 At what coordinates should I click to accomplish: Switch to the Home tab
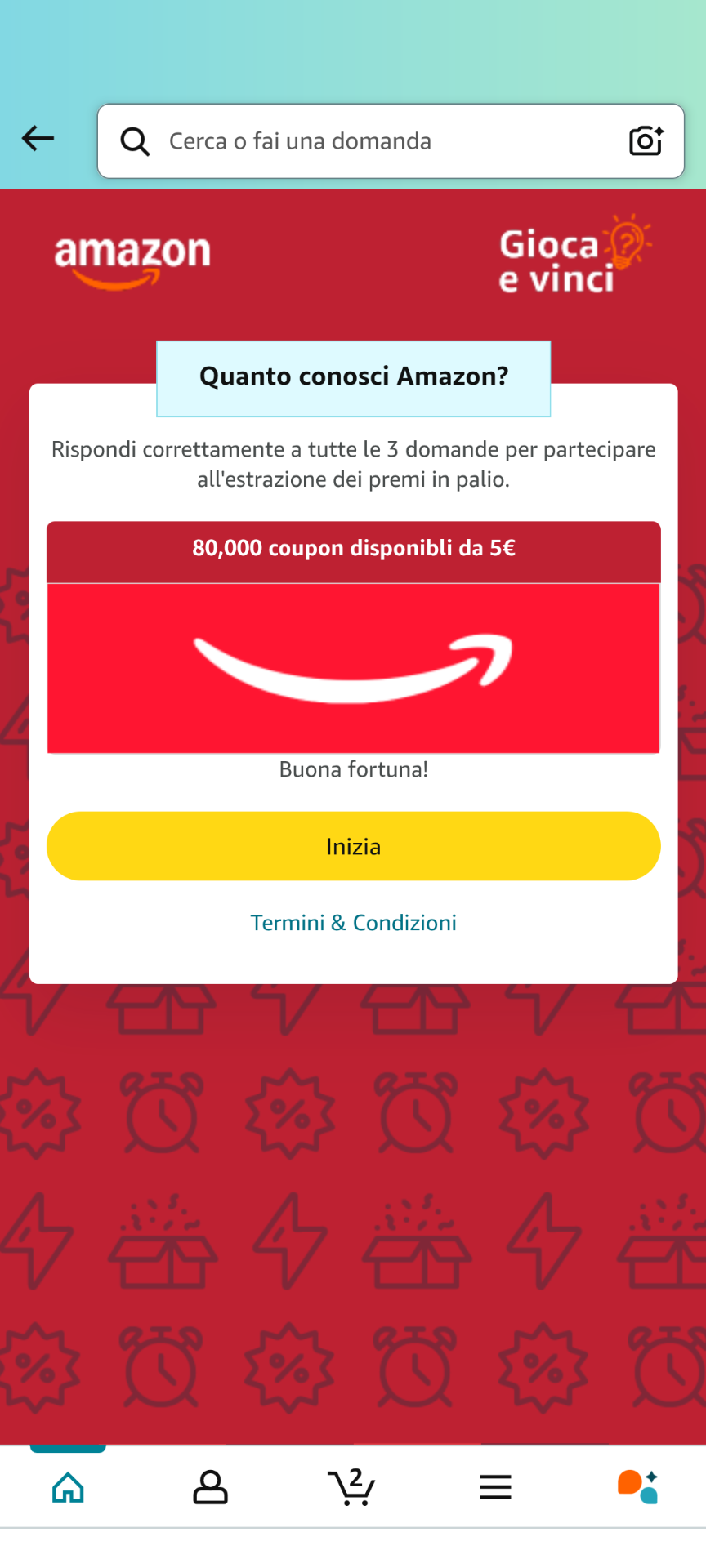[68, 1487]
